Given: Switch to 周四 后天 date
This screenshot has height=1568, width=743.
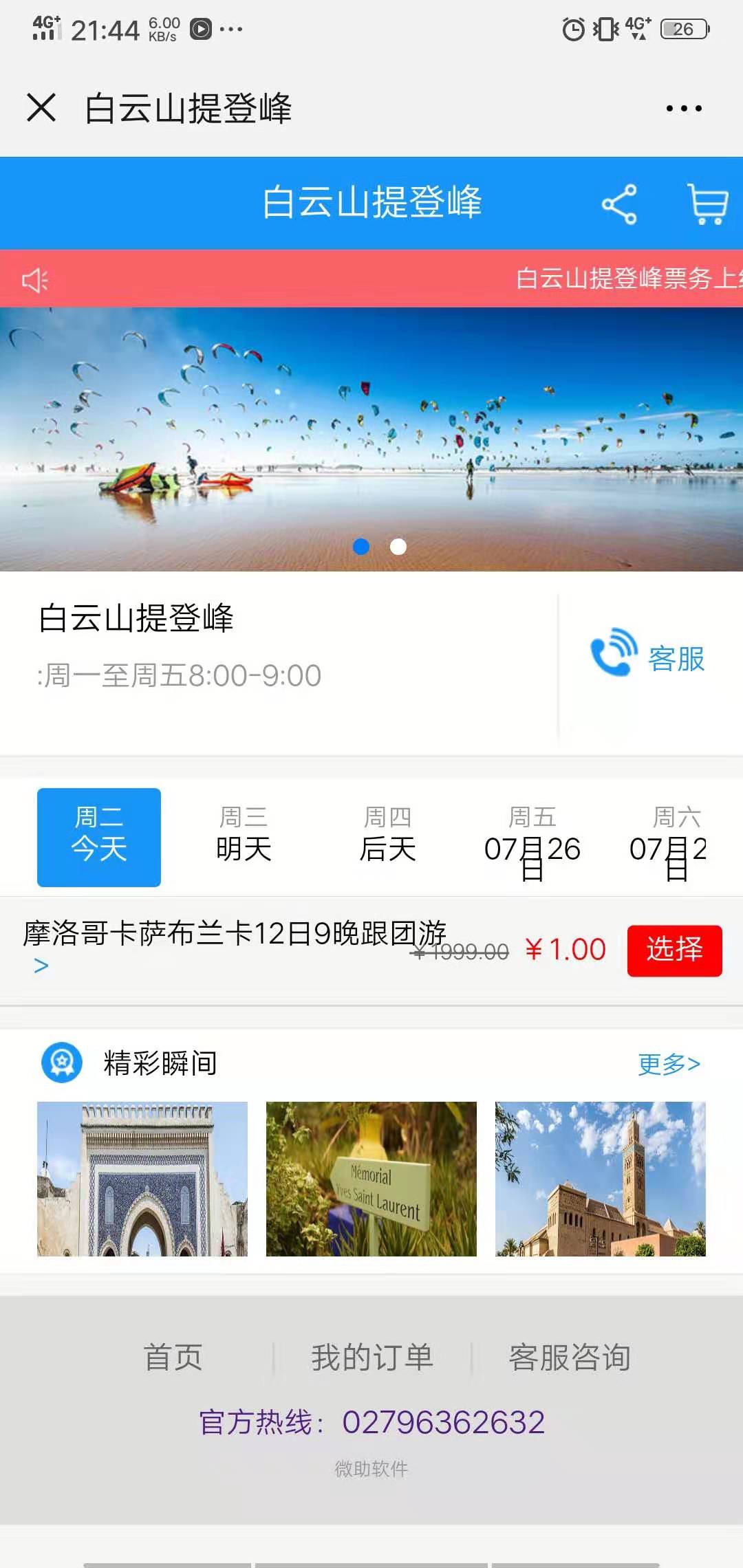Looking at the screenshot, I should click(388, 836).
